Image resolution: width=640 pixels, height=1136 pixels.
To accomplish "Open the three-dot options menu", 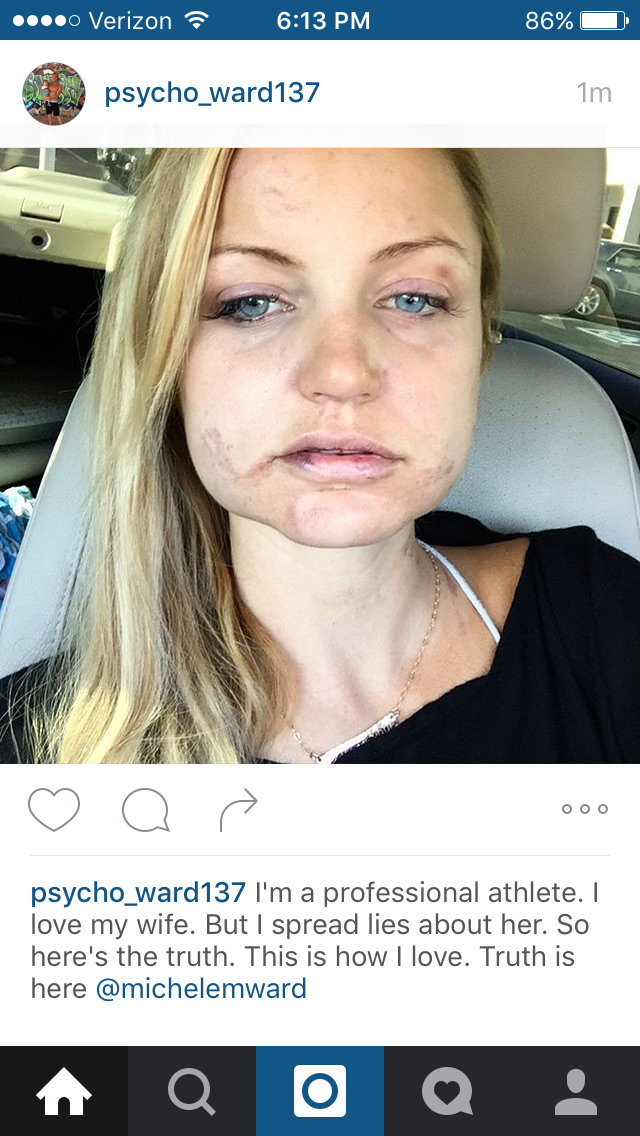I will 585,809.
